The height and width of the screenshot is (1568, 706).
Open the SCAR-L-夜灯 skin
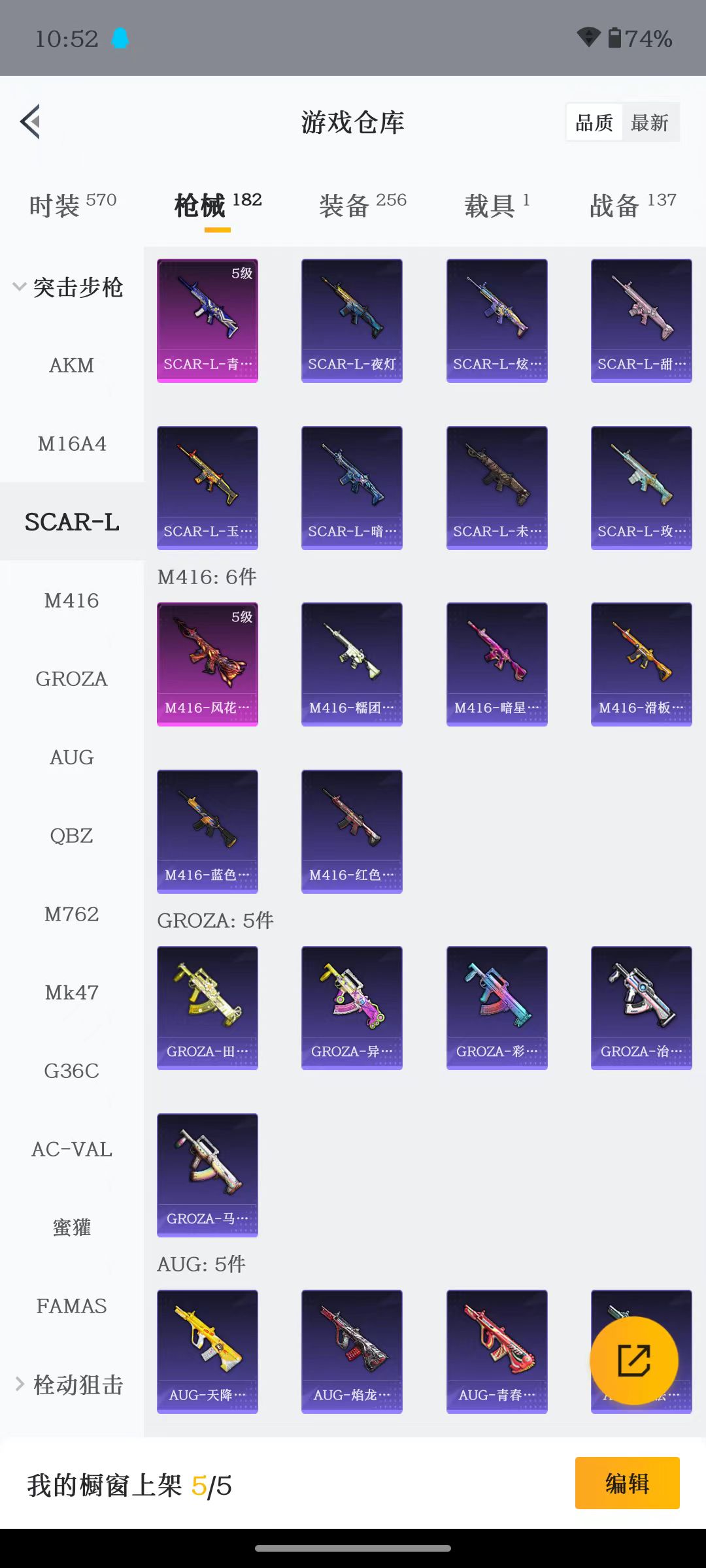click(x=352, y=321)
